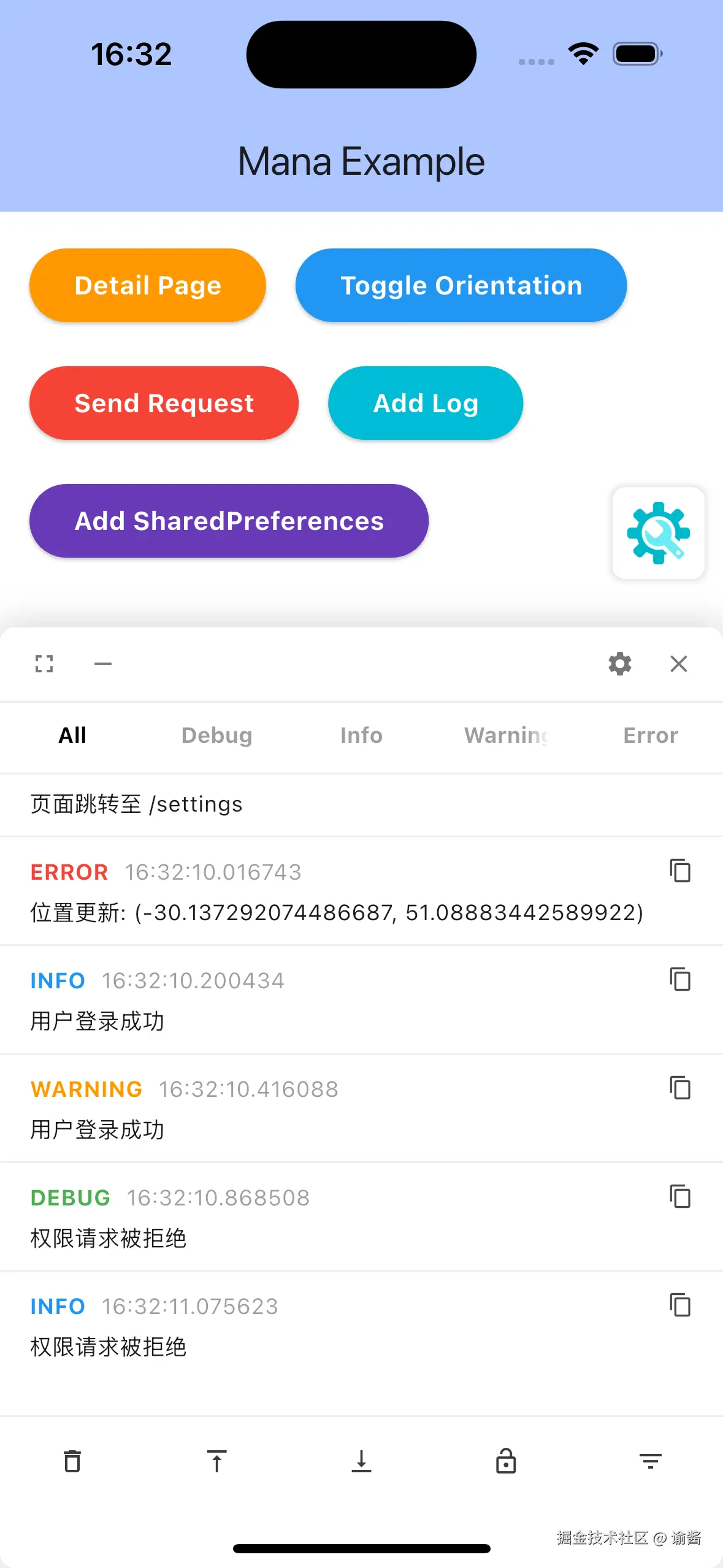Image resolution: width=723 pixels, height=1568 pixels.
Task: Select the Error tab
Action: [651, 735]
